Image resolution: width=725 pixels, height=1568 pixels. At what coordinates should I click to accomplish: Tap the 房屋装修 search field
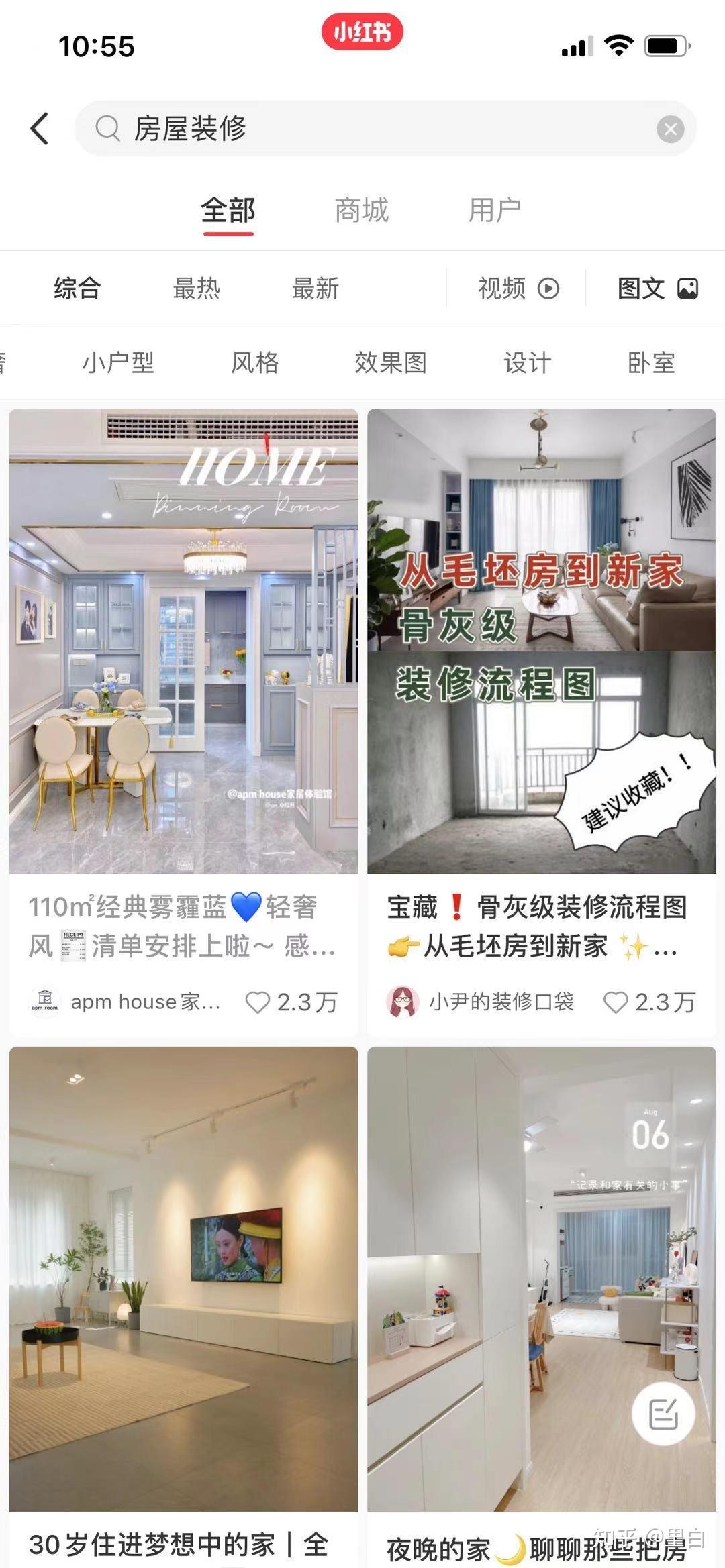coord(376,128)
